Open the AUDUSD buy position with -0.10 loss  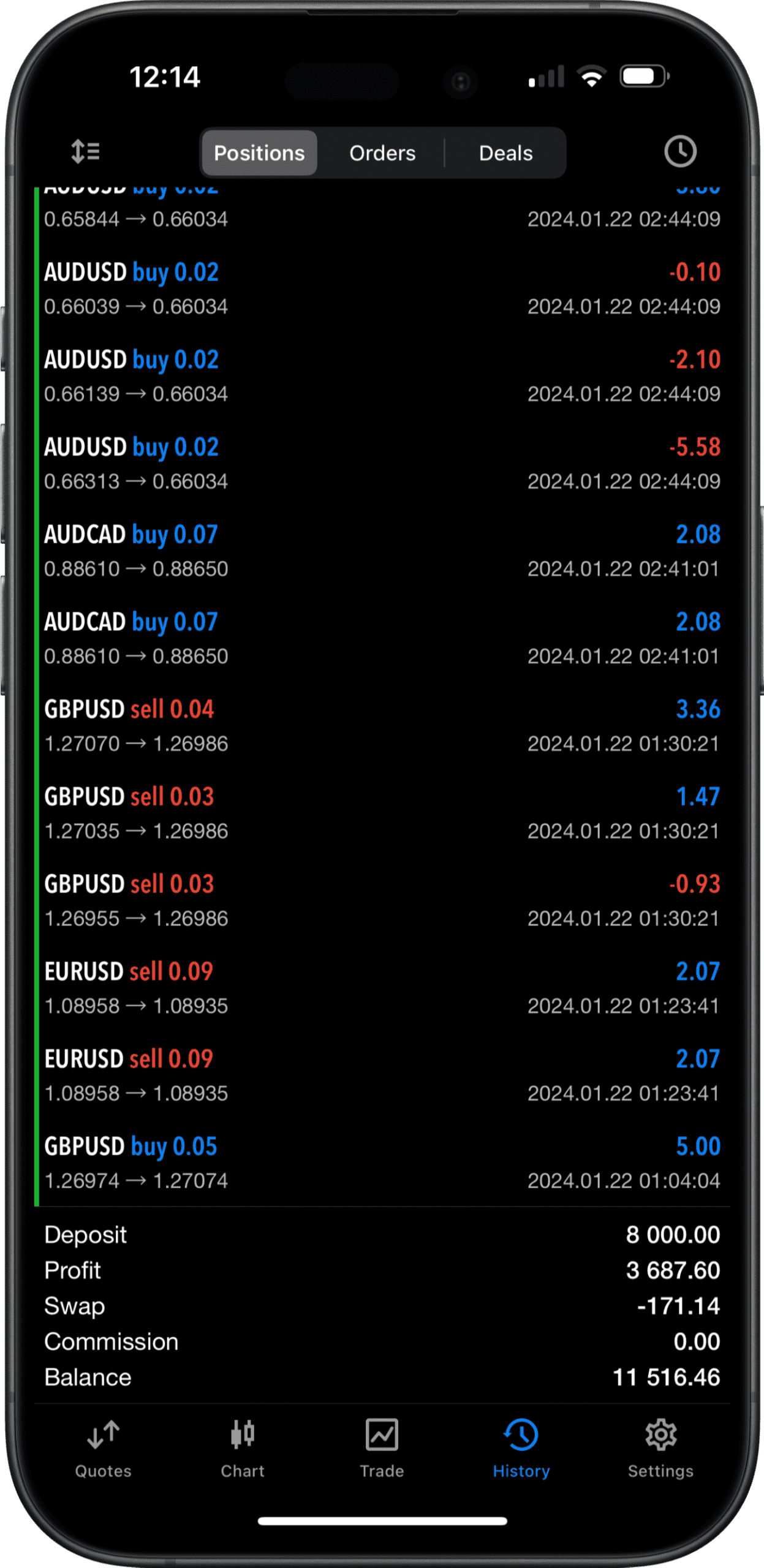(x=382, y=288)
